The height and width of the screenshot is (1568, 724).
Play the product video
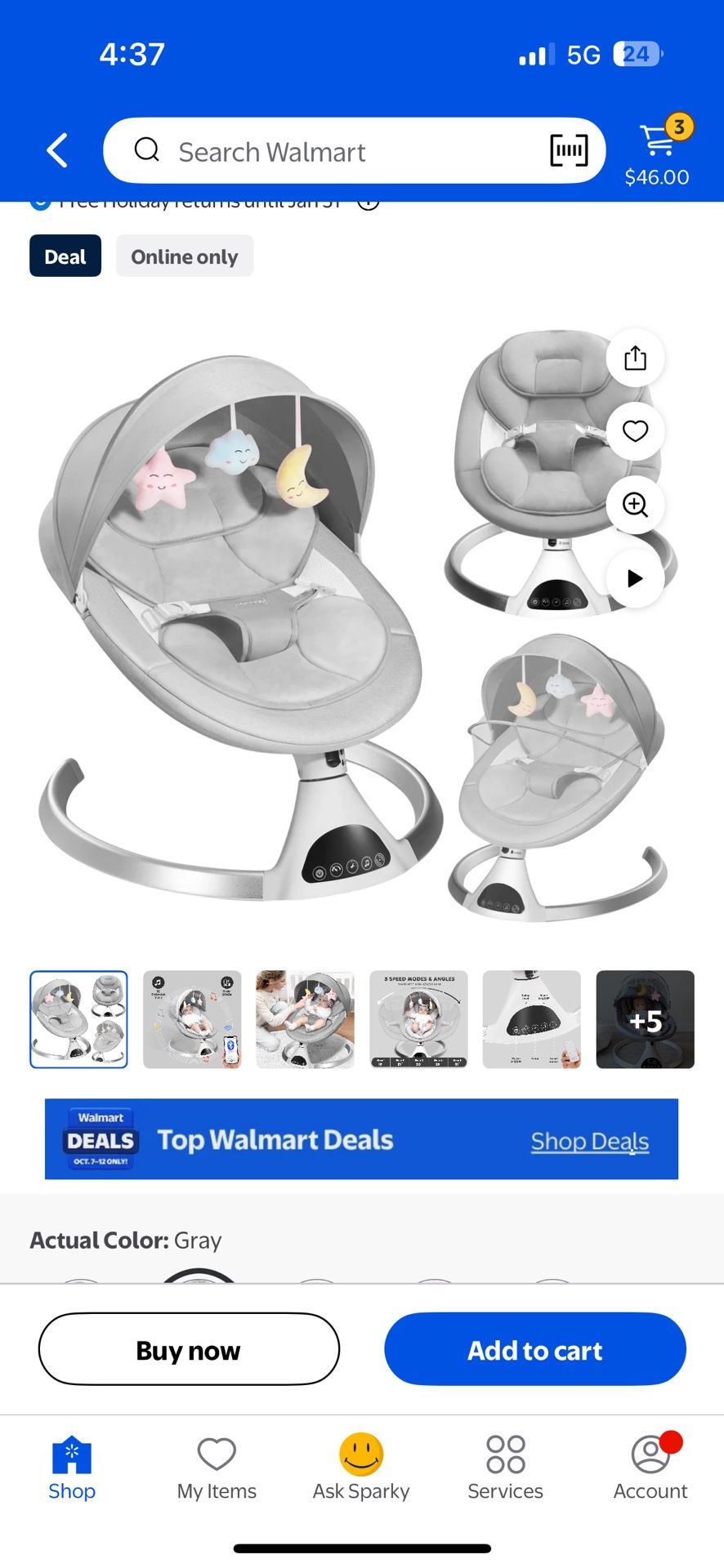pos(635,578)
